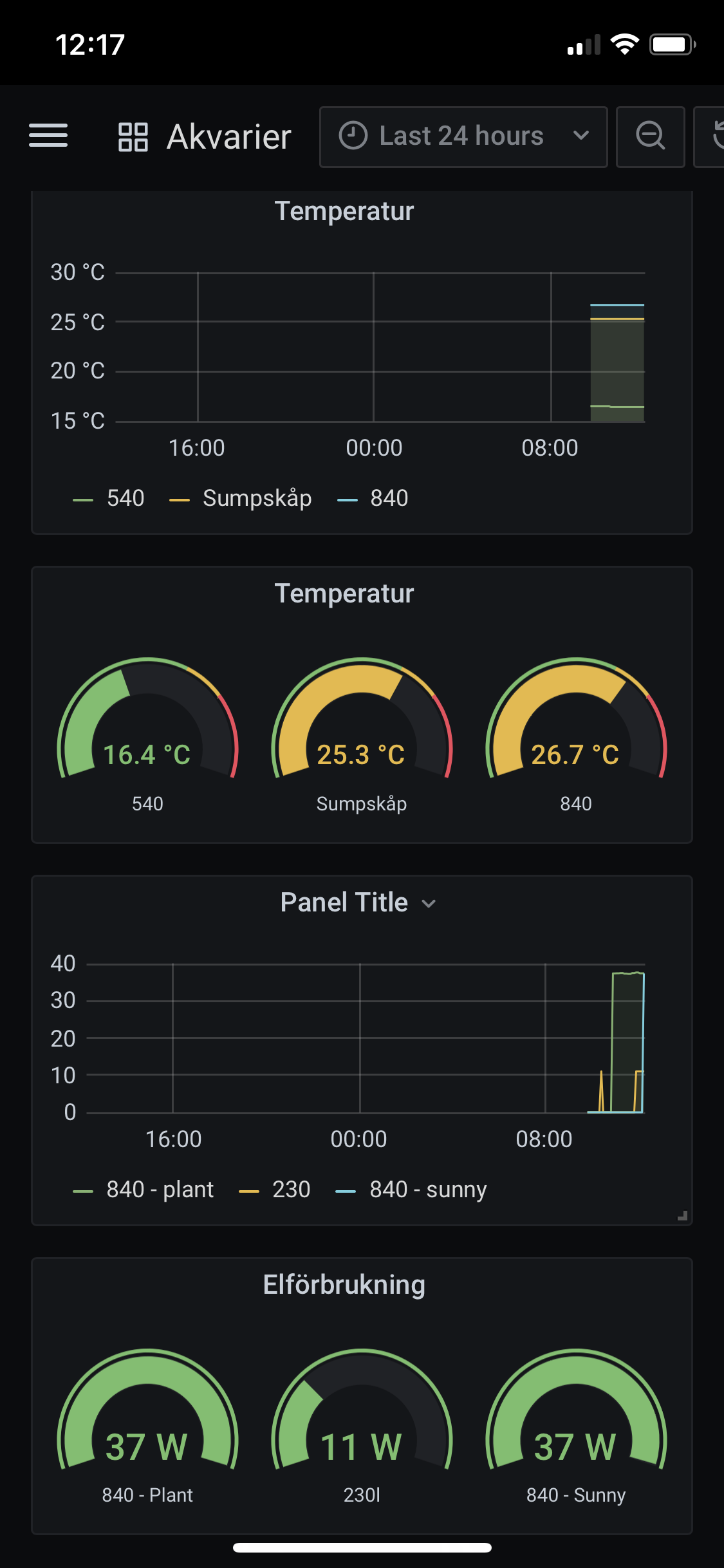
Task: Open the Last 24 hours time range
Action: (x=463, y=136)
